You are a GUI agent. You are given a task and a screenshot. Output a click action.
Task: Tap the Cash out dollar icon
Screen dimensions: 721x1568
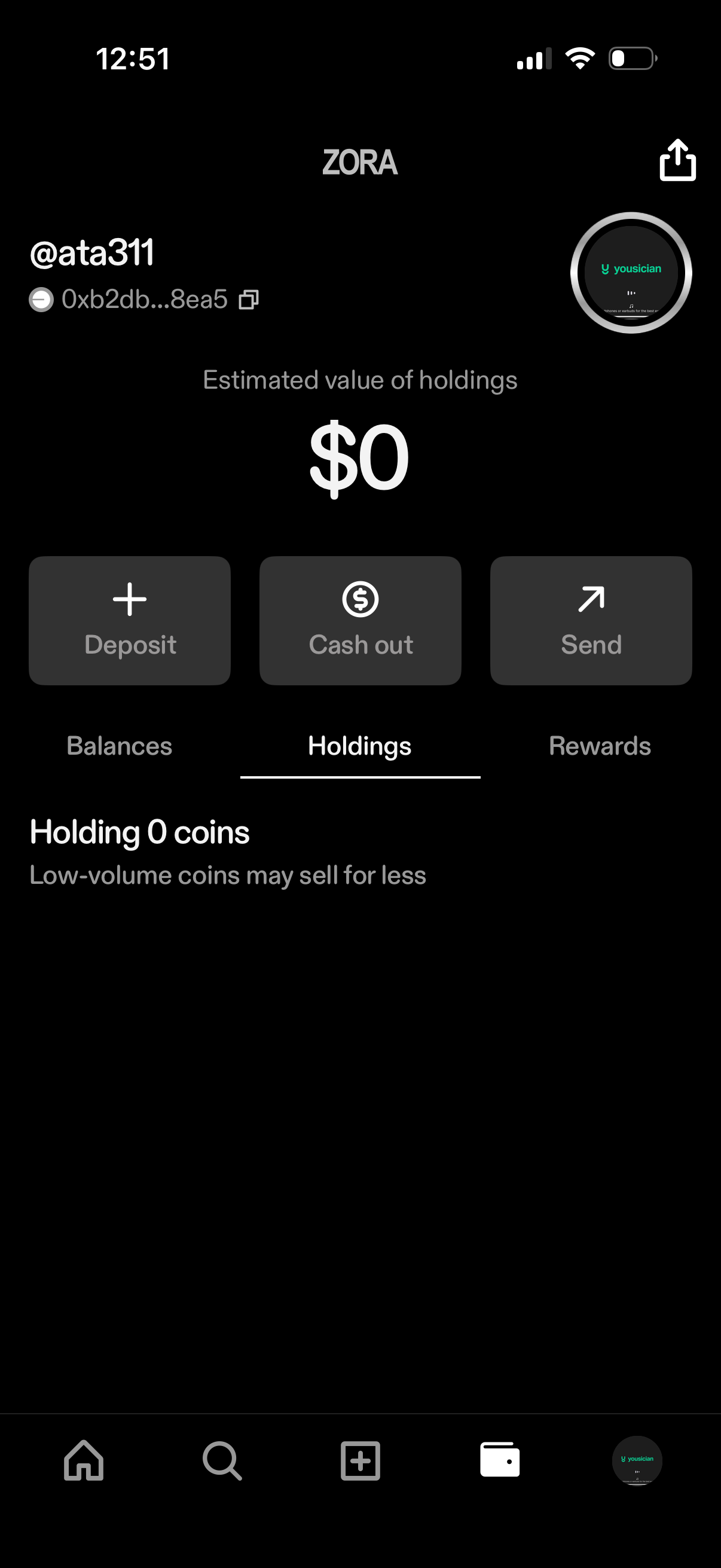point(360,600)
